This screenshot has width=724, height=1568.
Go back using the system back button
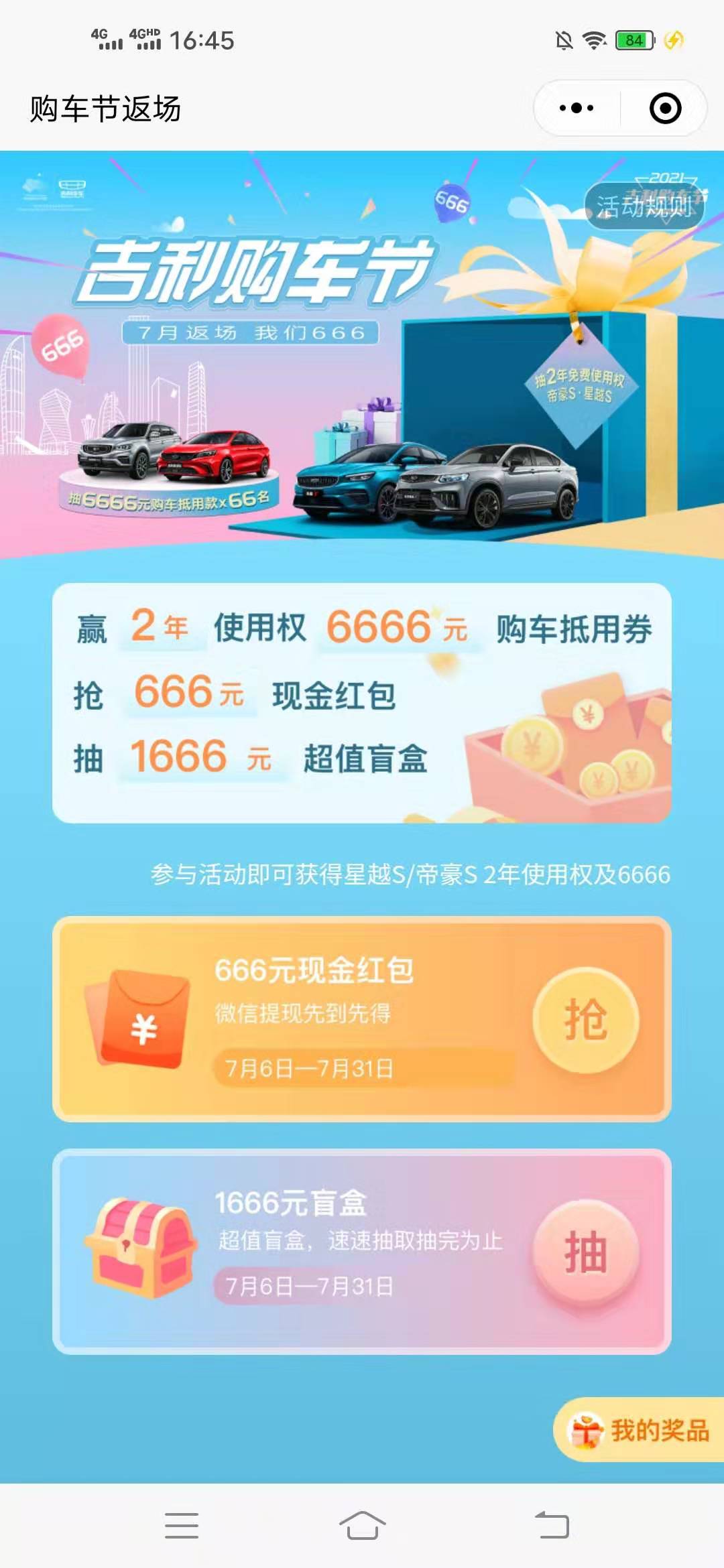(552, 1525)
